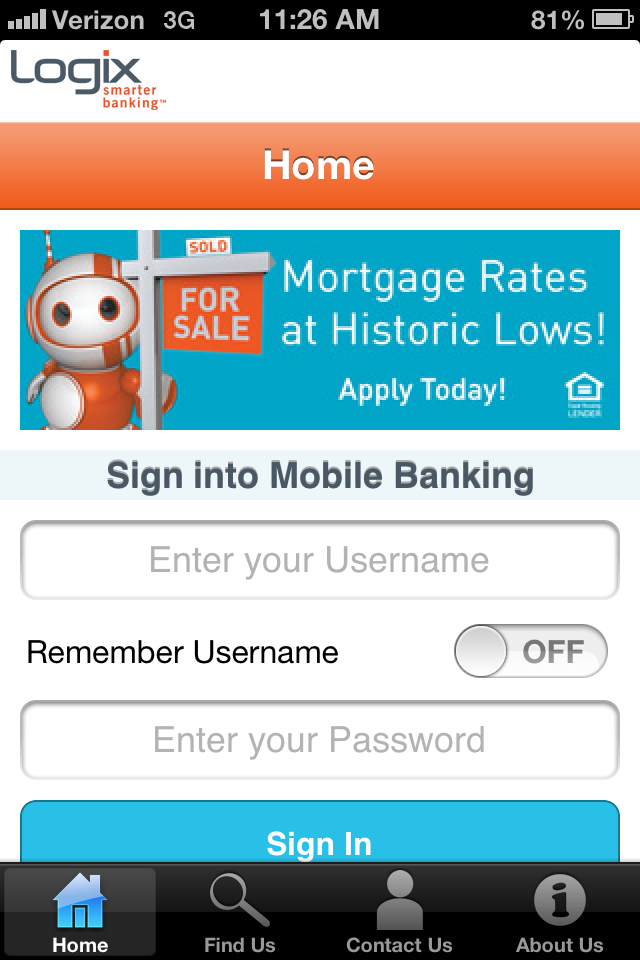This screenshot has height=960, width=640.
Task: Go to the Contact Us tab
Action: pos(400,912)
